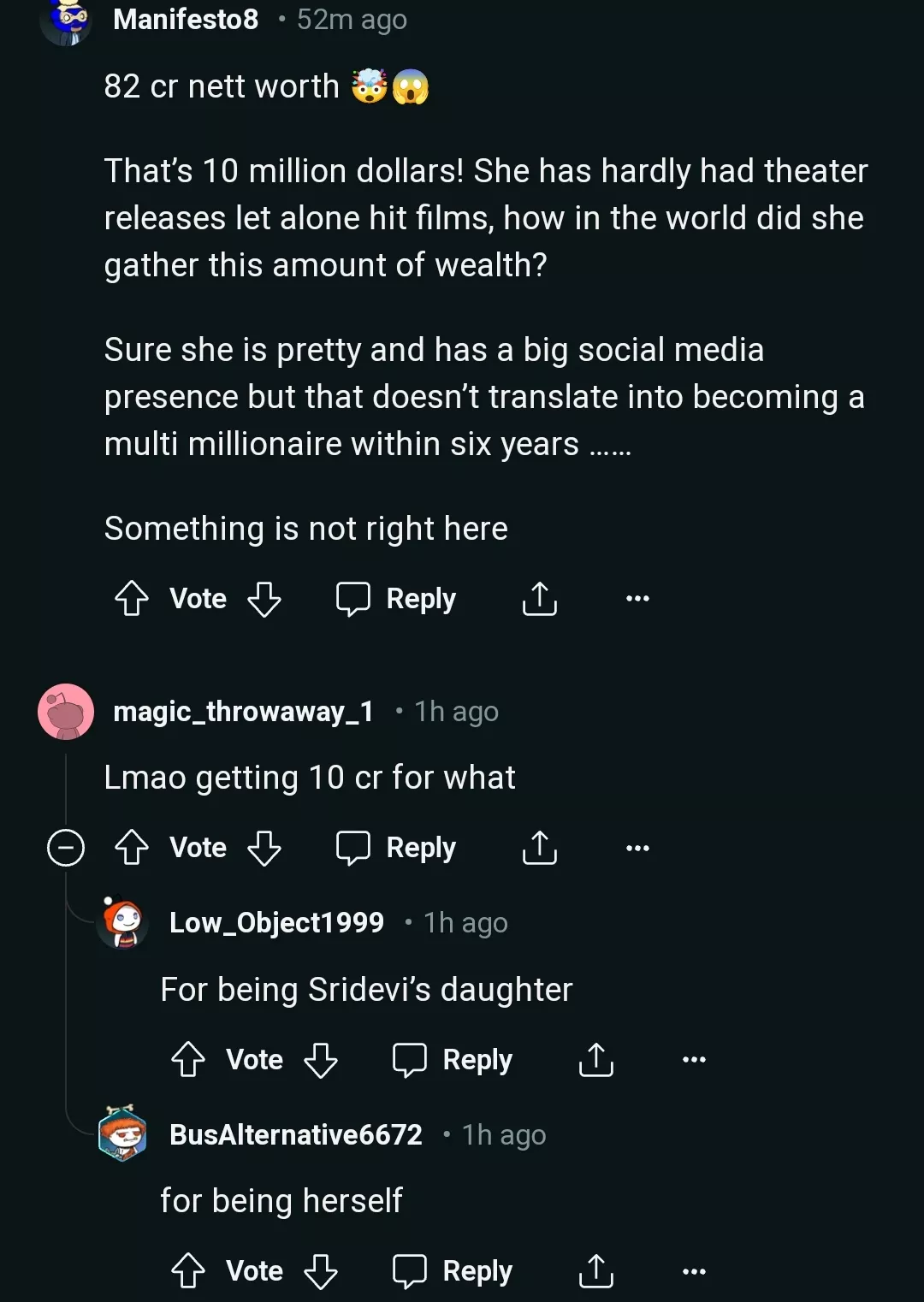Reply to Manifesto8's comment
924x1302 pixels.
pos(396,599)
